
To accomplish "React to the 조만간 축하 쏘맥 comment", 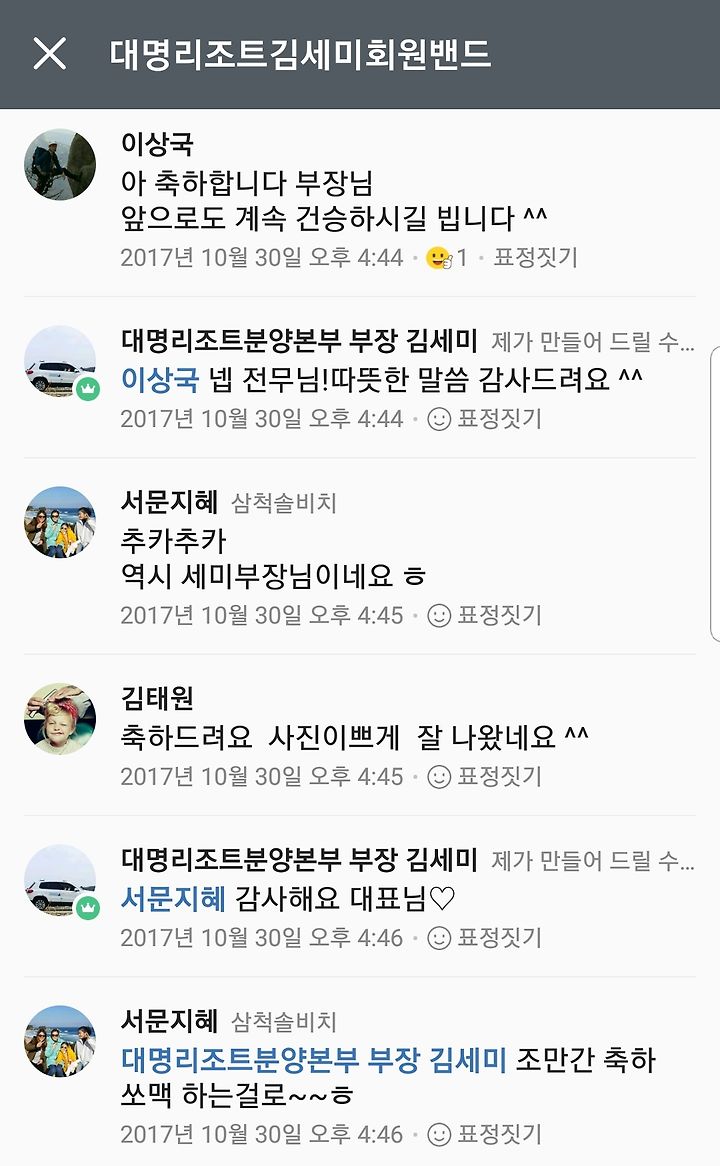I will pos(485,1134).
